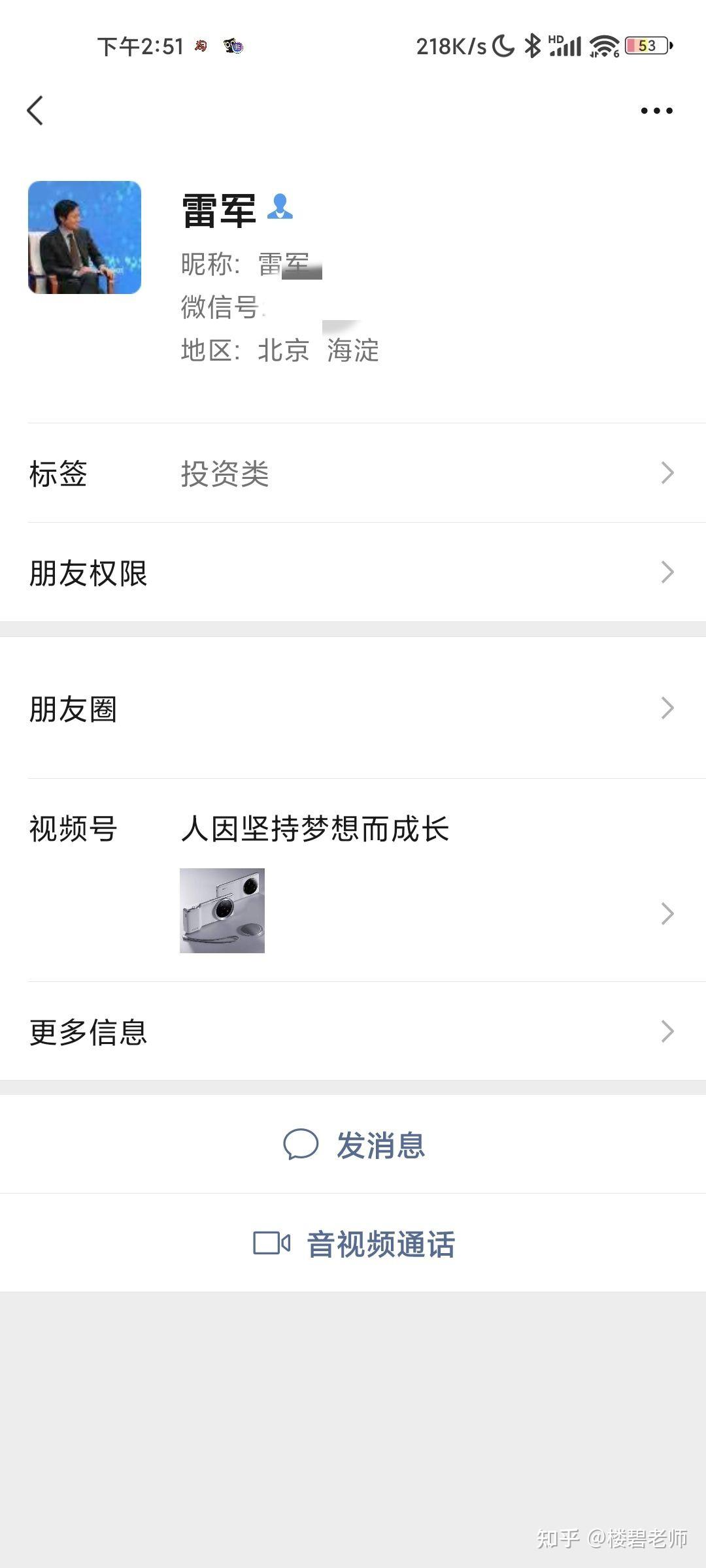Open this contact's 朋友圈
This screenshot has width=706, height=1568.
(x=353, y=709)
